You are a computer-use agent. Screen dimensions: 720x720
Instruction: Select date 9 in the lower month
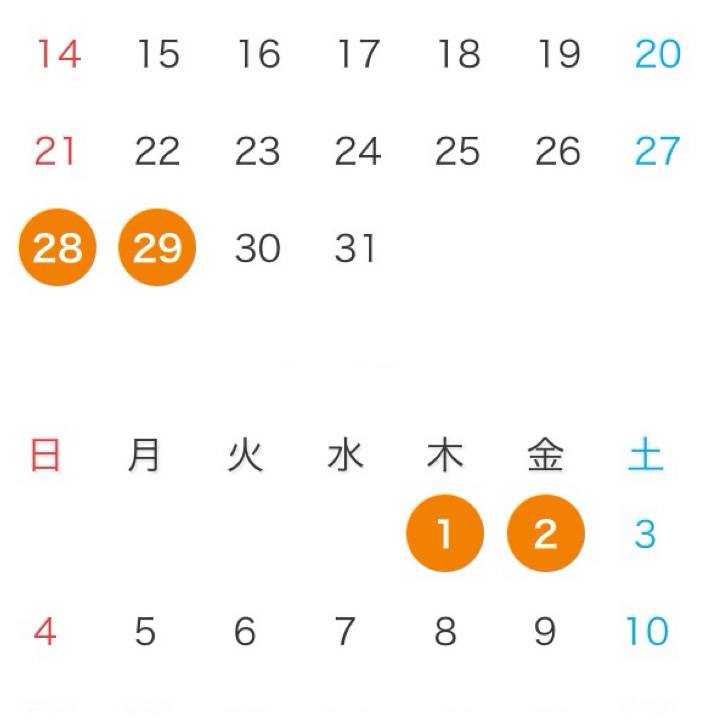click(545, 632)
